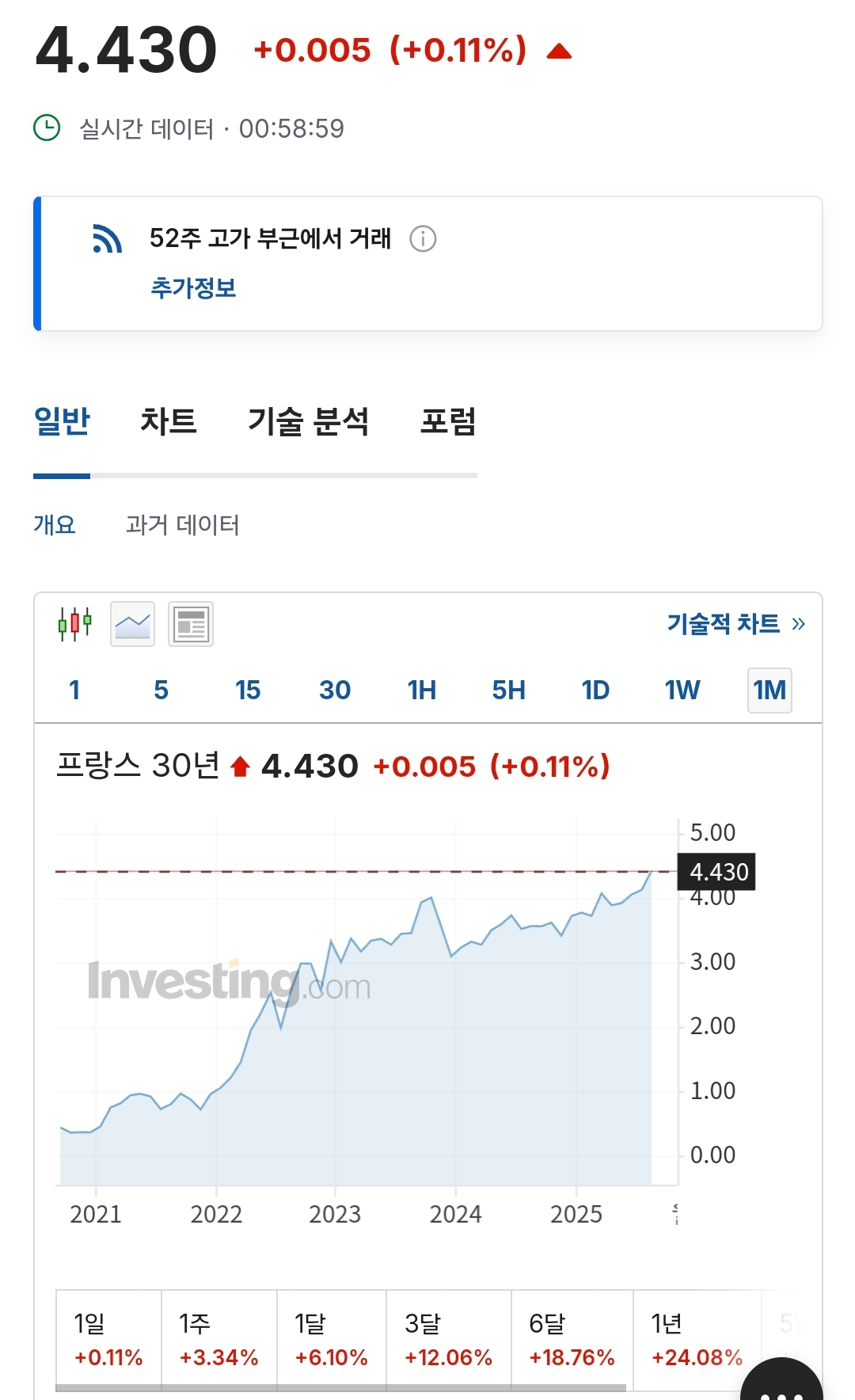Select the 5H chart interval
Screen dimensions: 855x1400
click(508, 690)
